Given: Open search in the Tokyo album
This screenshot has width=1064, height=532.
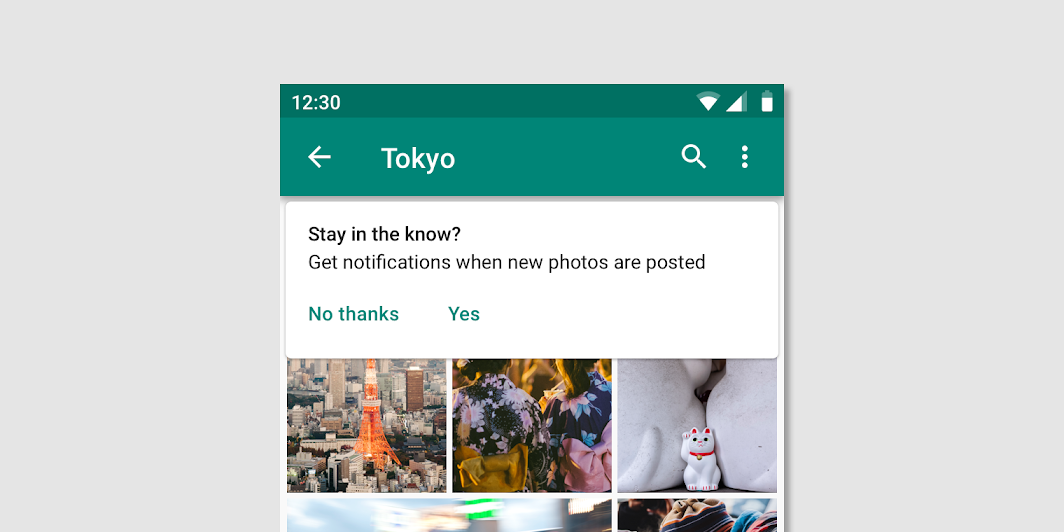Looking at the screenshot, I should [x=693, y=157].
